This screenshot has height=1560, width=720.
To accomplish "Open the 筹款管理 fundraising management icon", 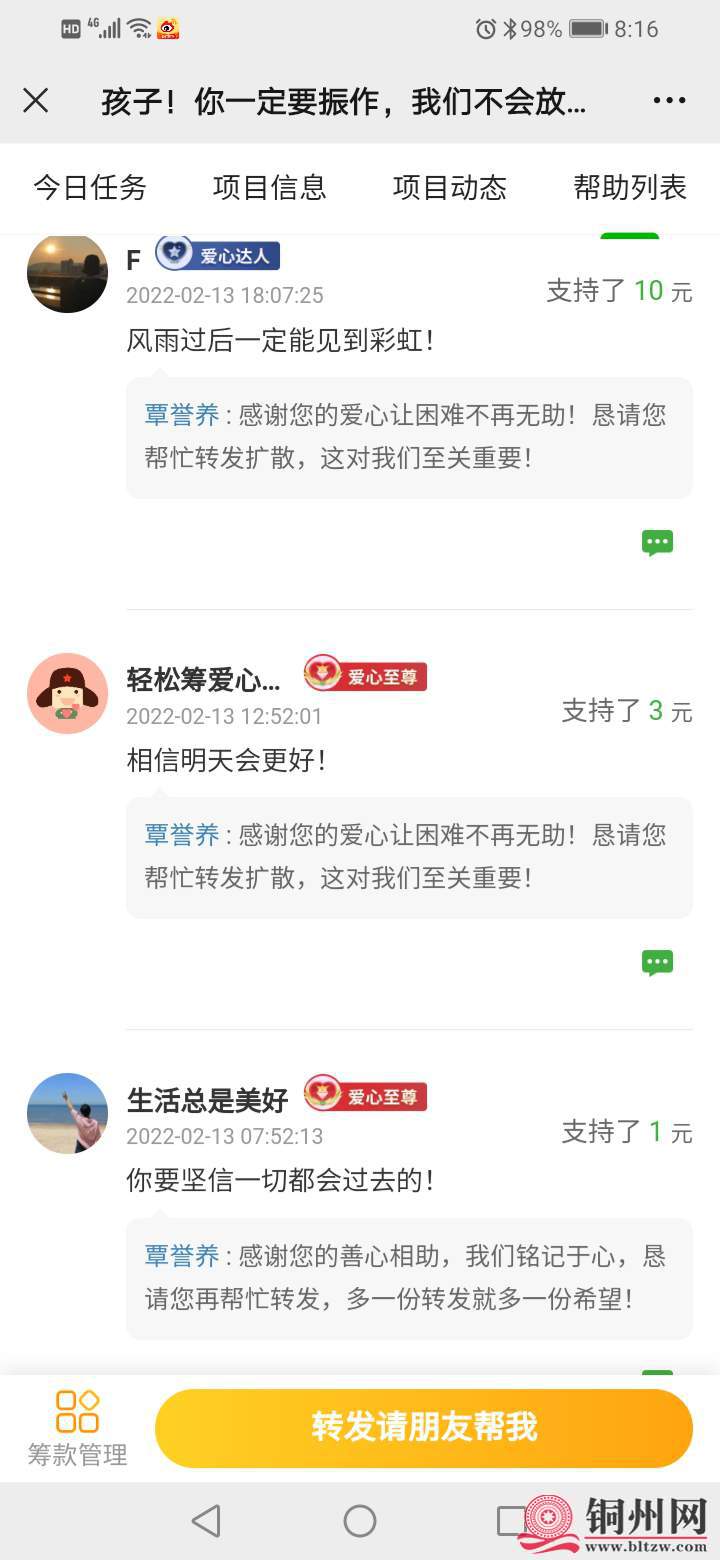I will click(75, 1427).
